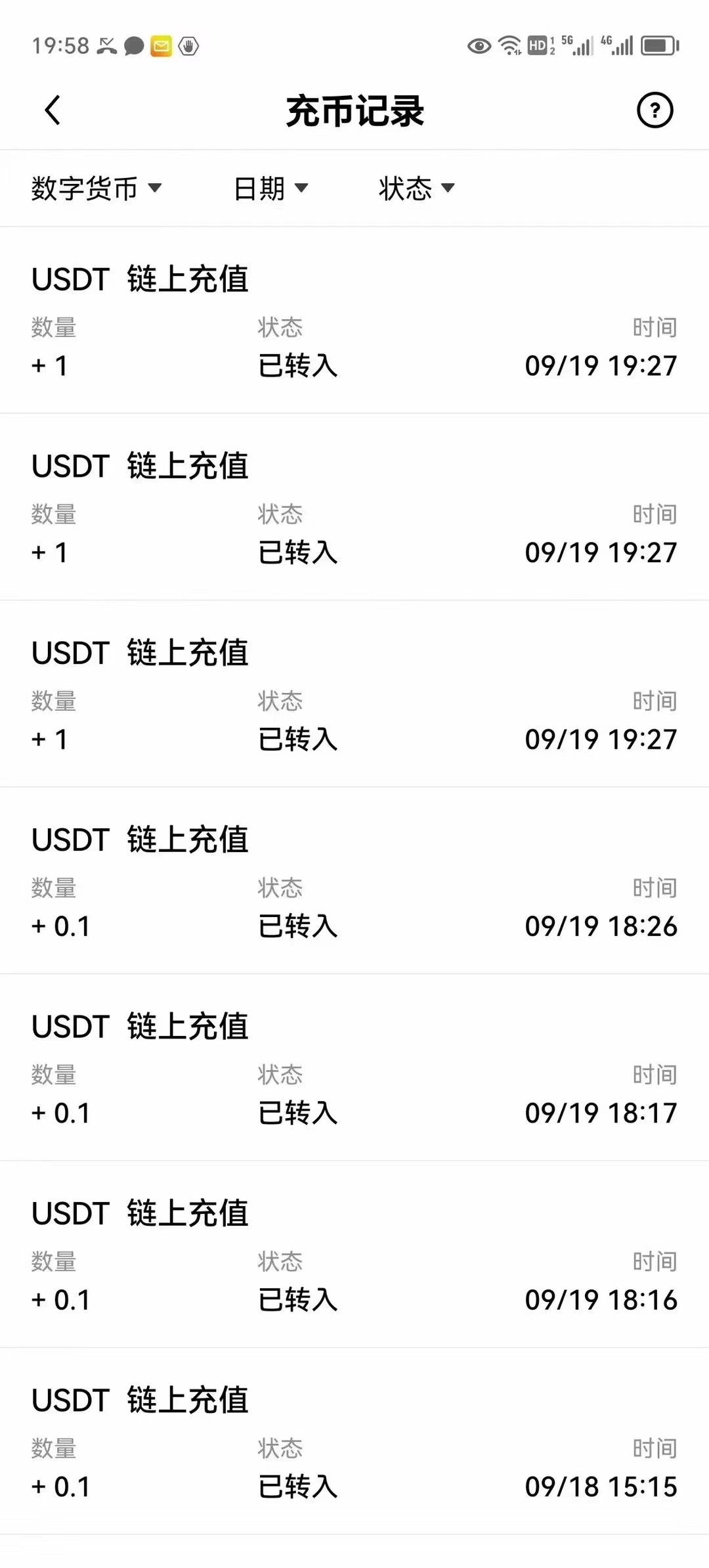The height and width of the screenshot is (1568, 709).
Task: Open the 数字货币 filter dropdown
Action: [95, 189]
